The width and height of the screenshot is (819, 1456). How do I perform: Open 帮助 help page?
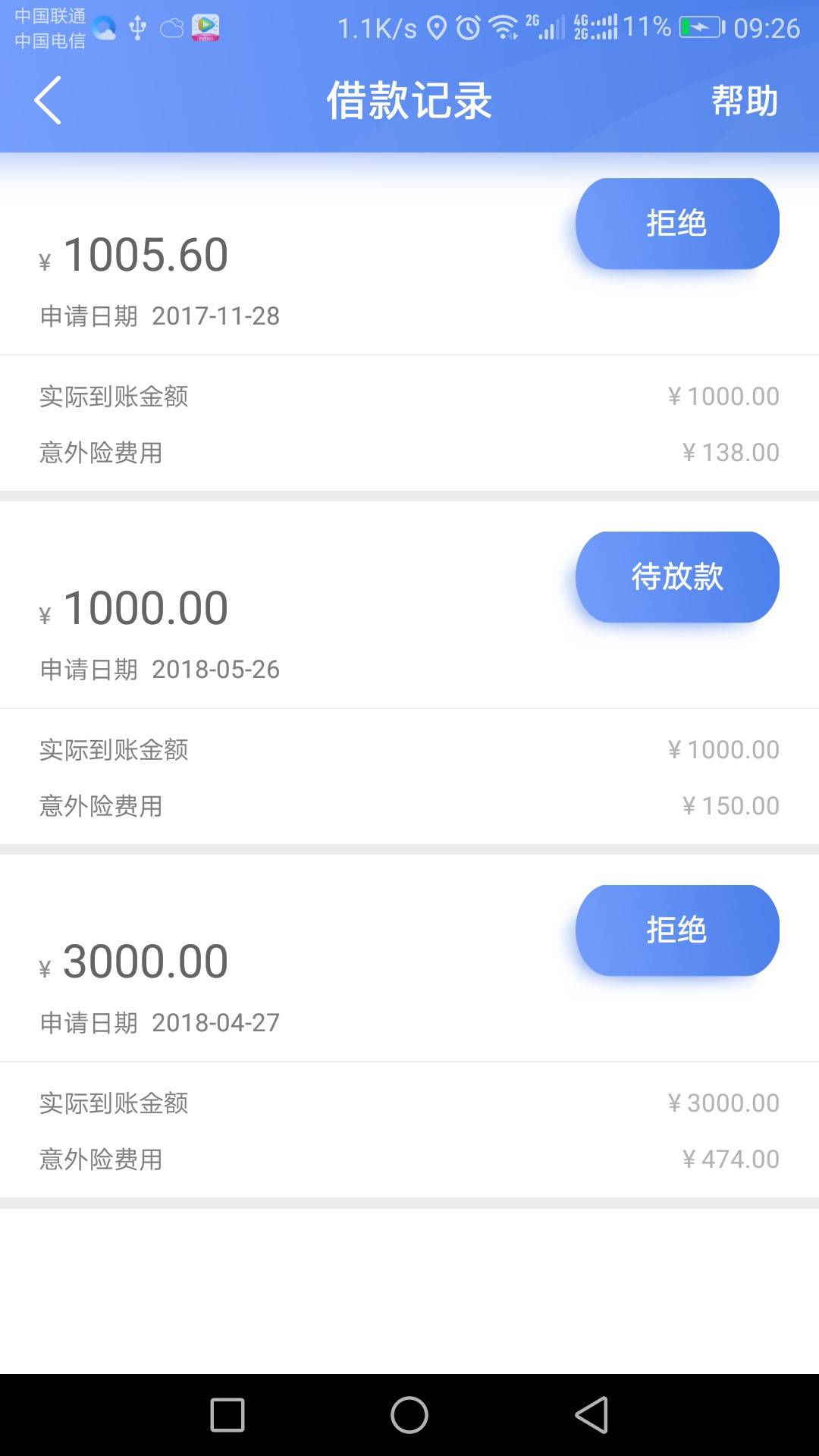click(745, 100)
